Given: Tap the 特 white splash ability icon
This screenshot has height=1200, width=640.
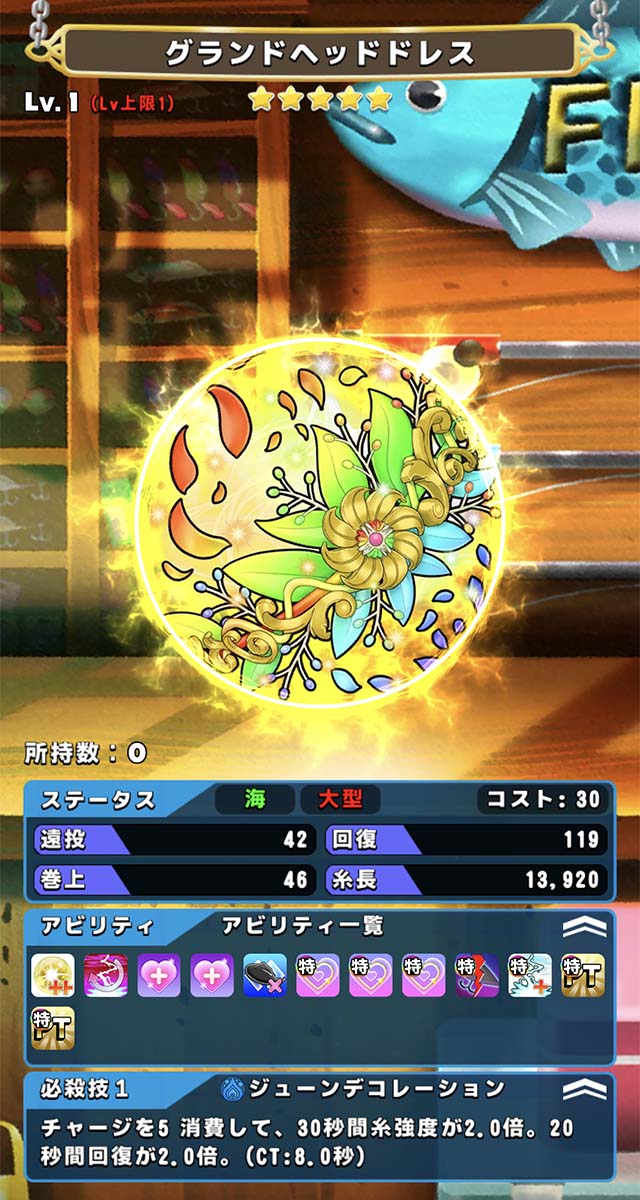Looking at the screenshot, I should (530, 975).
